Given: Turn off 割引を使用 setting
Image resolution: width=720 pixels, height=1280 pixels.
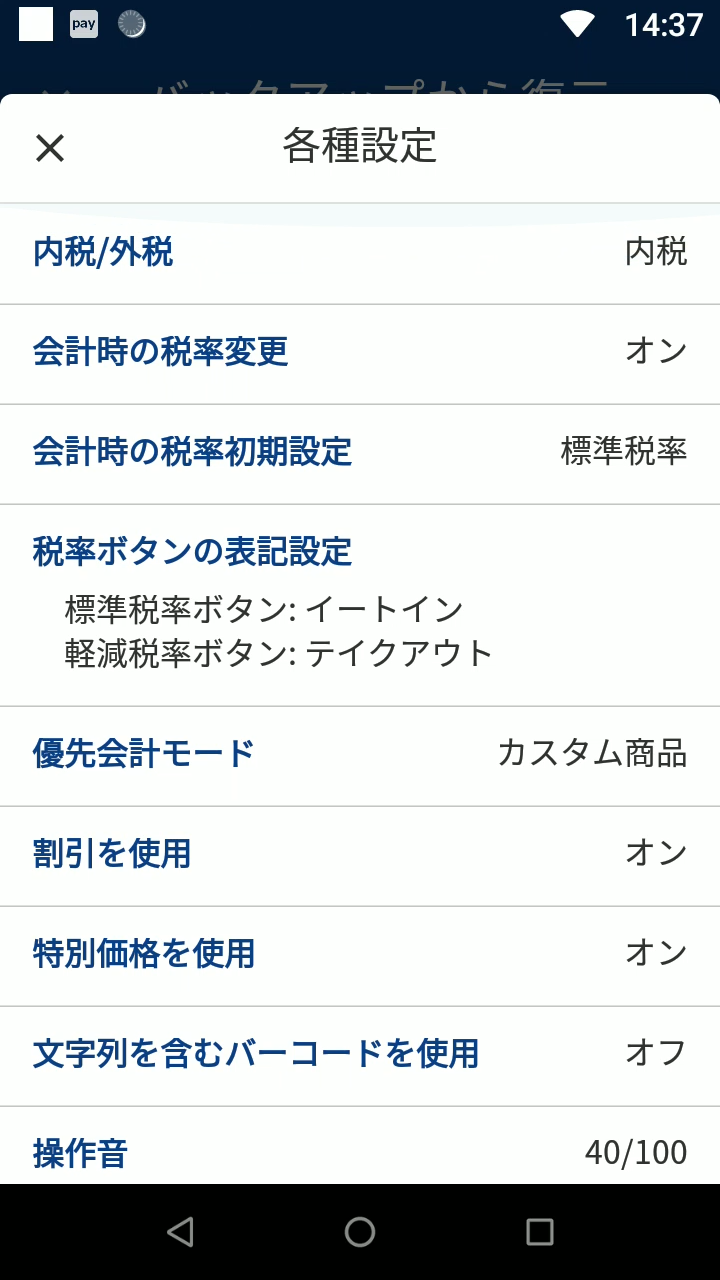Looking at the screenshot, I should click(x=360, y=855).
